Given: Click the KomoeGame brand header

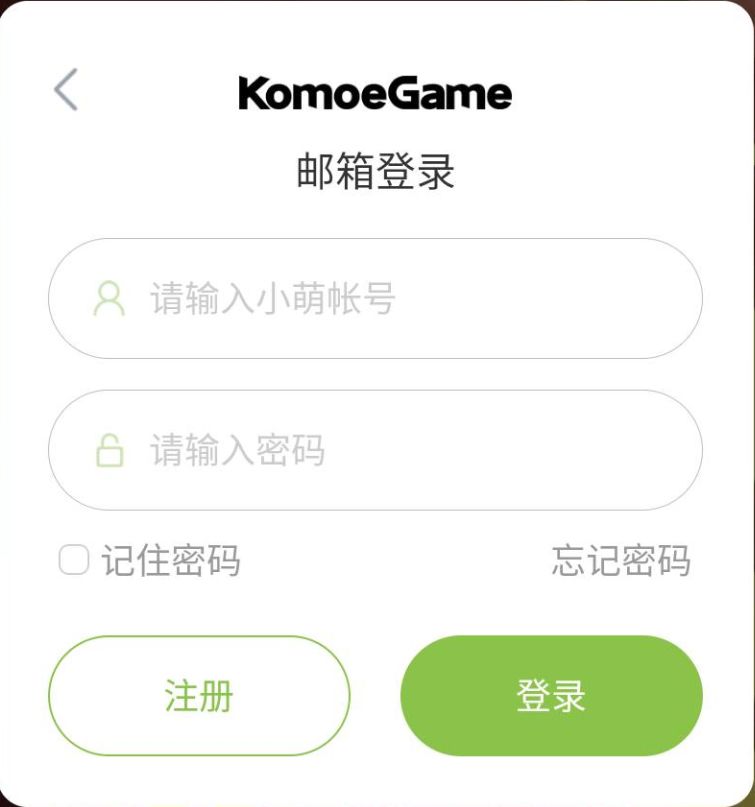Looking at the screenshot, I should 377,92.
